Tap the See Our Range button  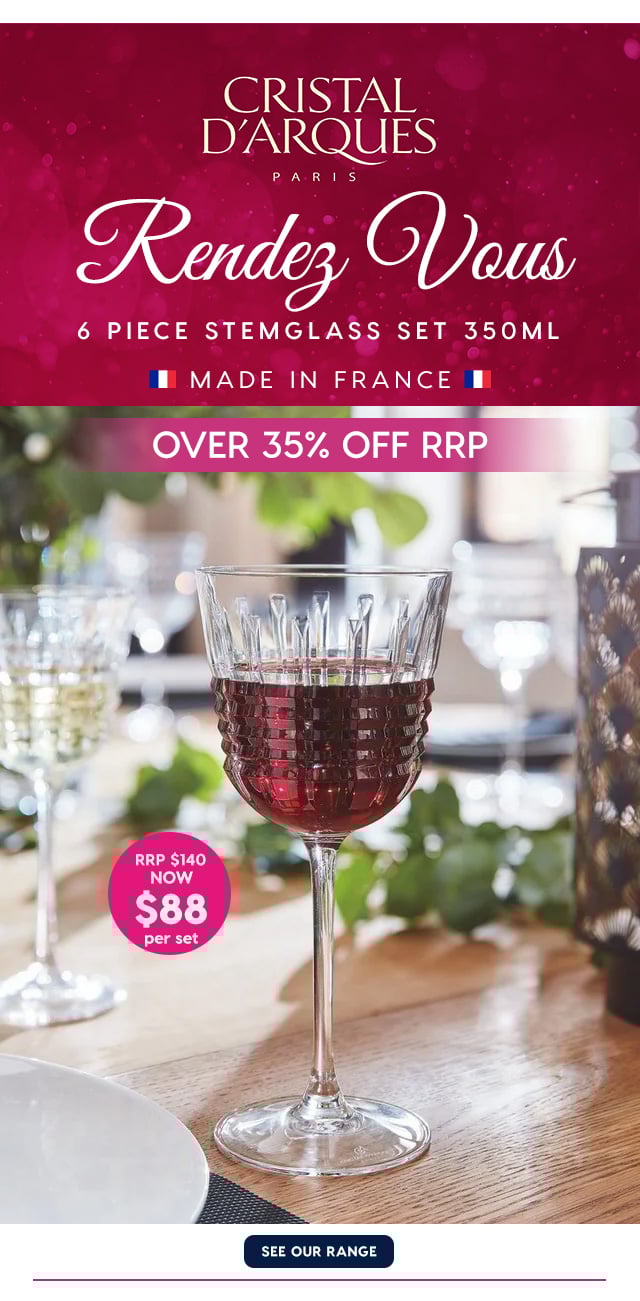(319, 1251)
